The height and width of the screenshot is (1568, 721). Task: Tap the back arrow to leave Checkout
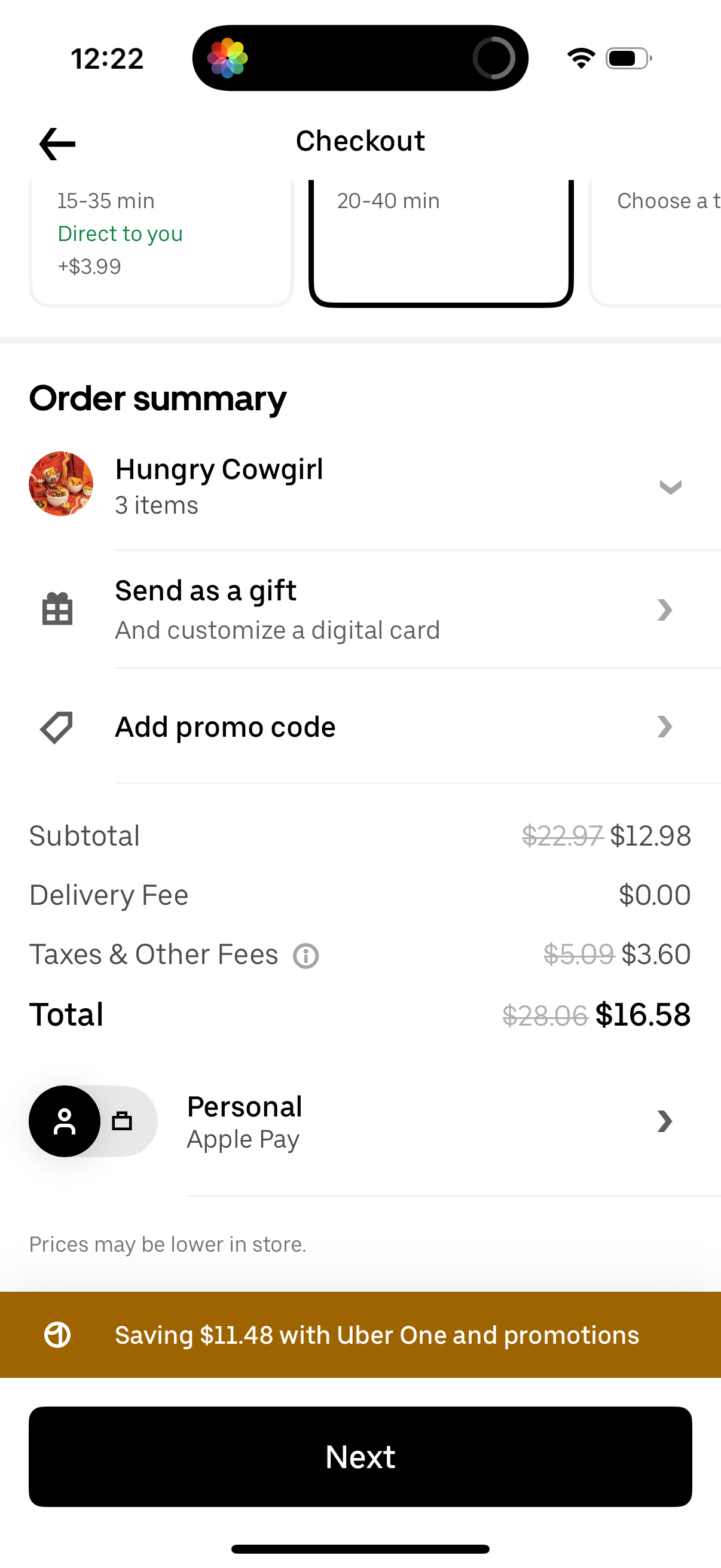[x=56, y=144]
